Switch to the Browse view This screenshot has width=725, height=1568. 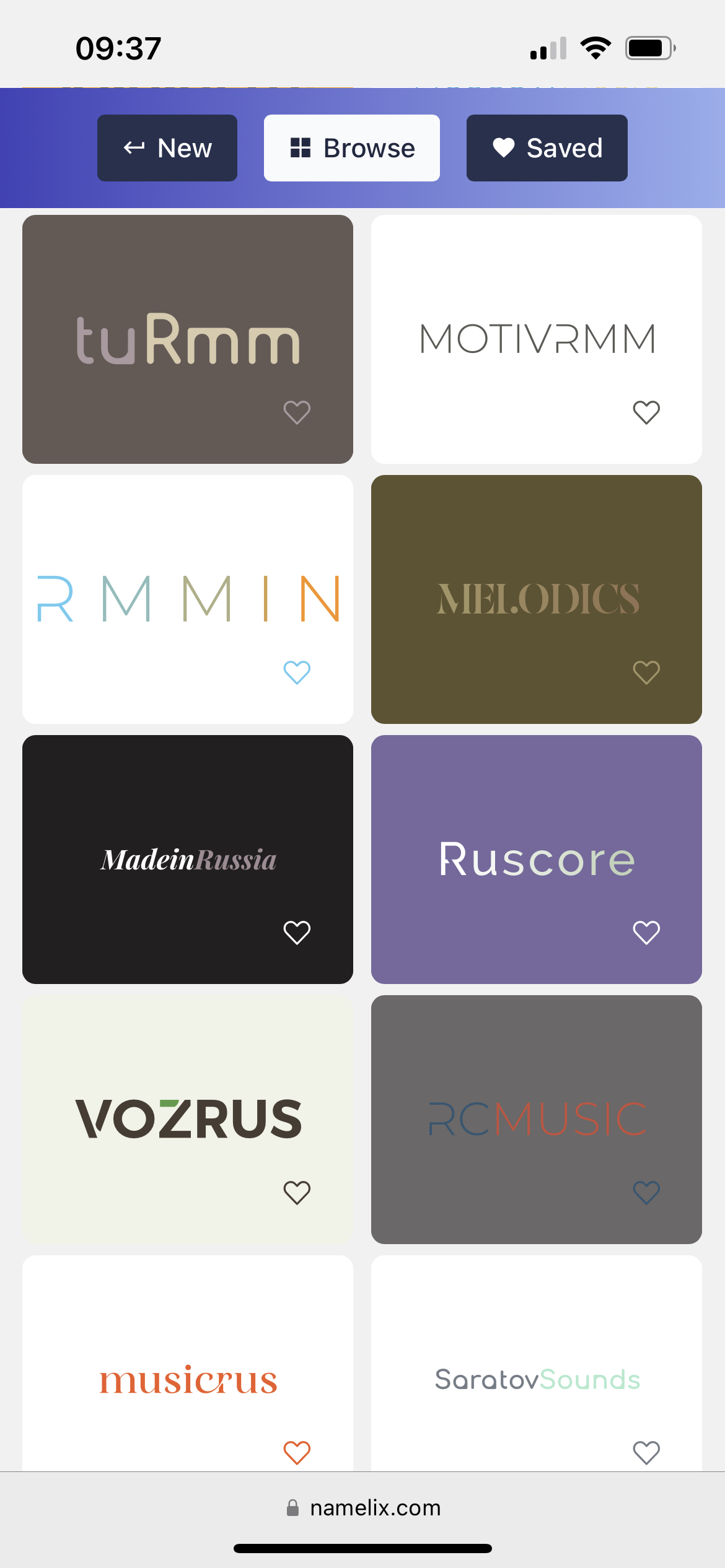pyautogui.click(x=351, y=148)
